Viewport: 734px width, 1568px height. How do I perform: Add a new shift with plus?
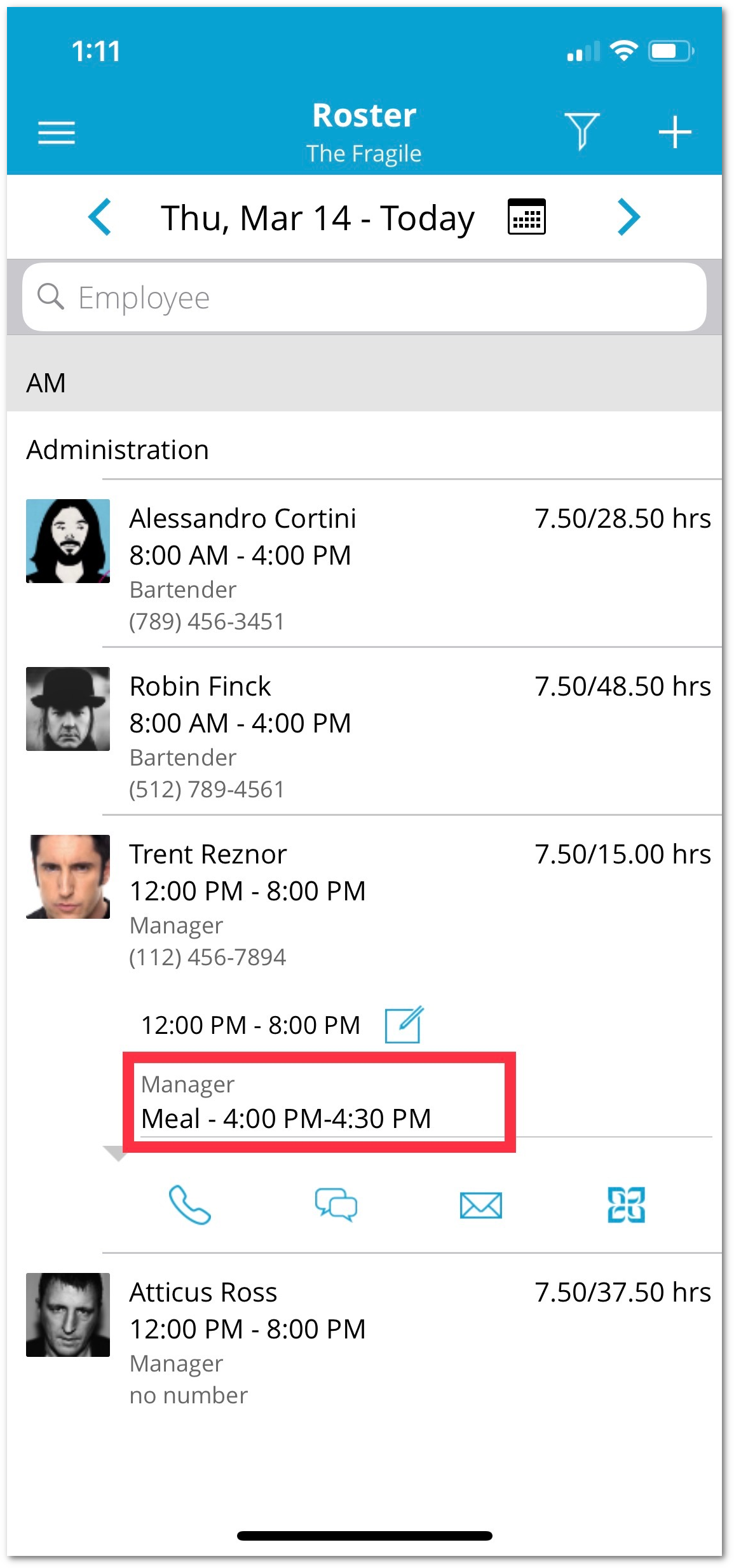click(x=675, y=132)
